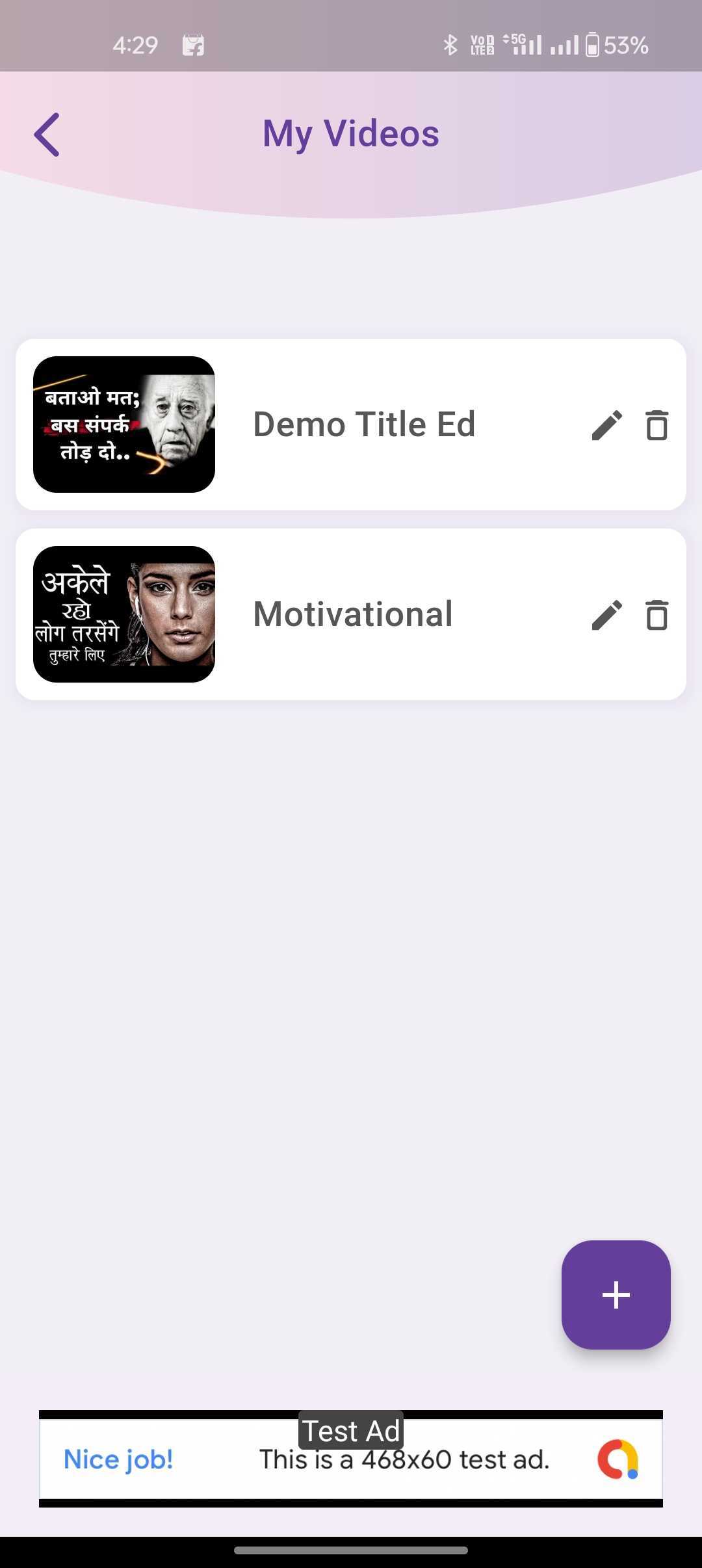
Task: Open the Nice job test ad banner
Action: (351, 1459)
